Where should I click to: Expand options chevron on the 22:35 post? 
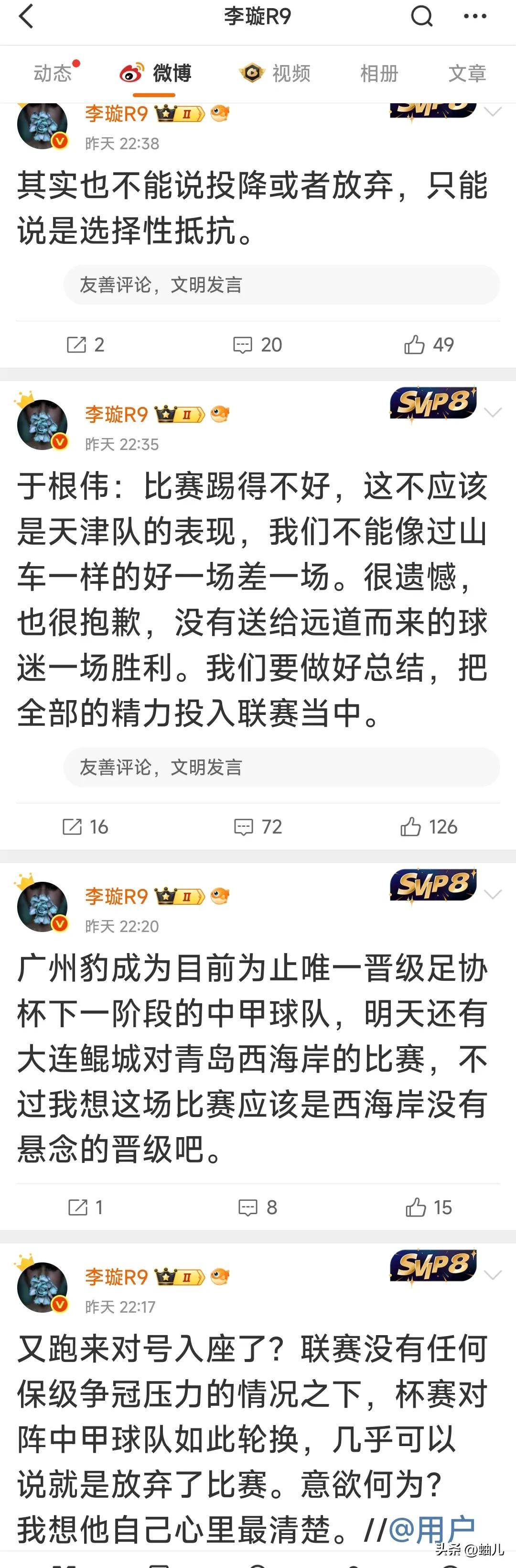coord(492,413)
